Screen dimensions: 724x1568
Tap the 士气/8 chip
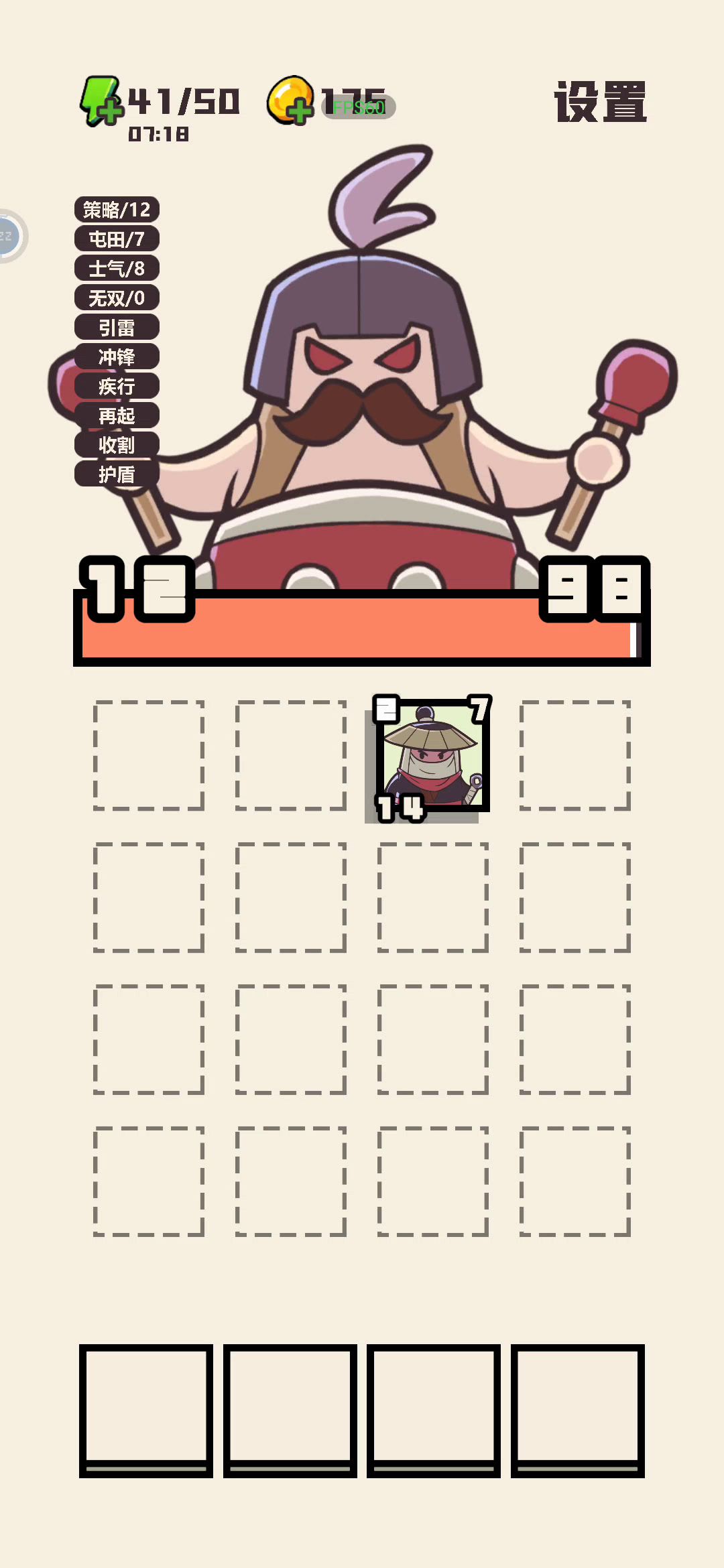[x=117, y=269]
